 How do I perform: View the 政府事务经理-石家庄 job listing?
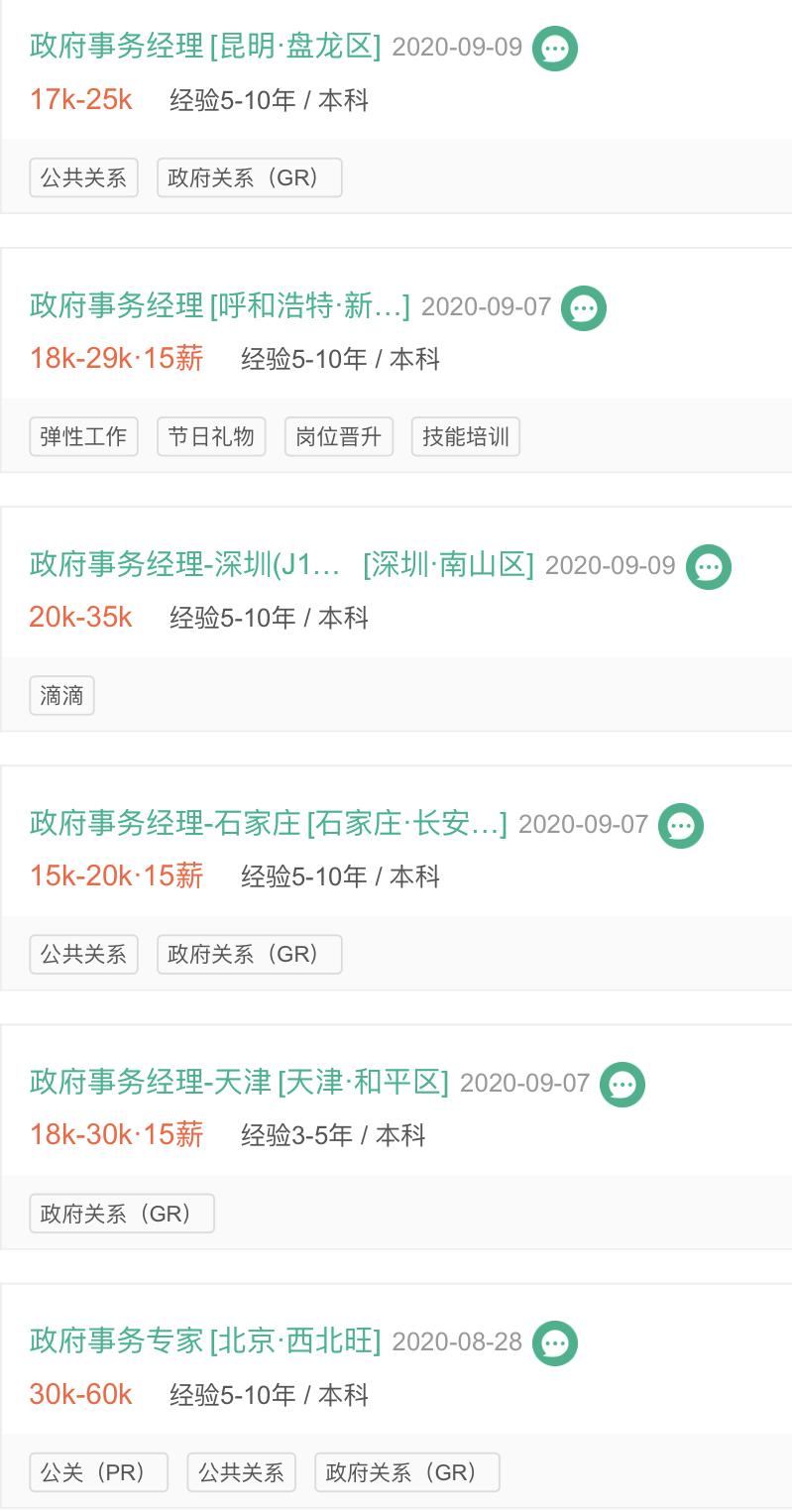point(268,824)
